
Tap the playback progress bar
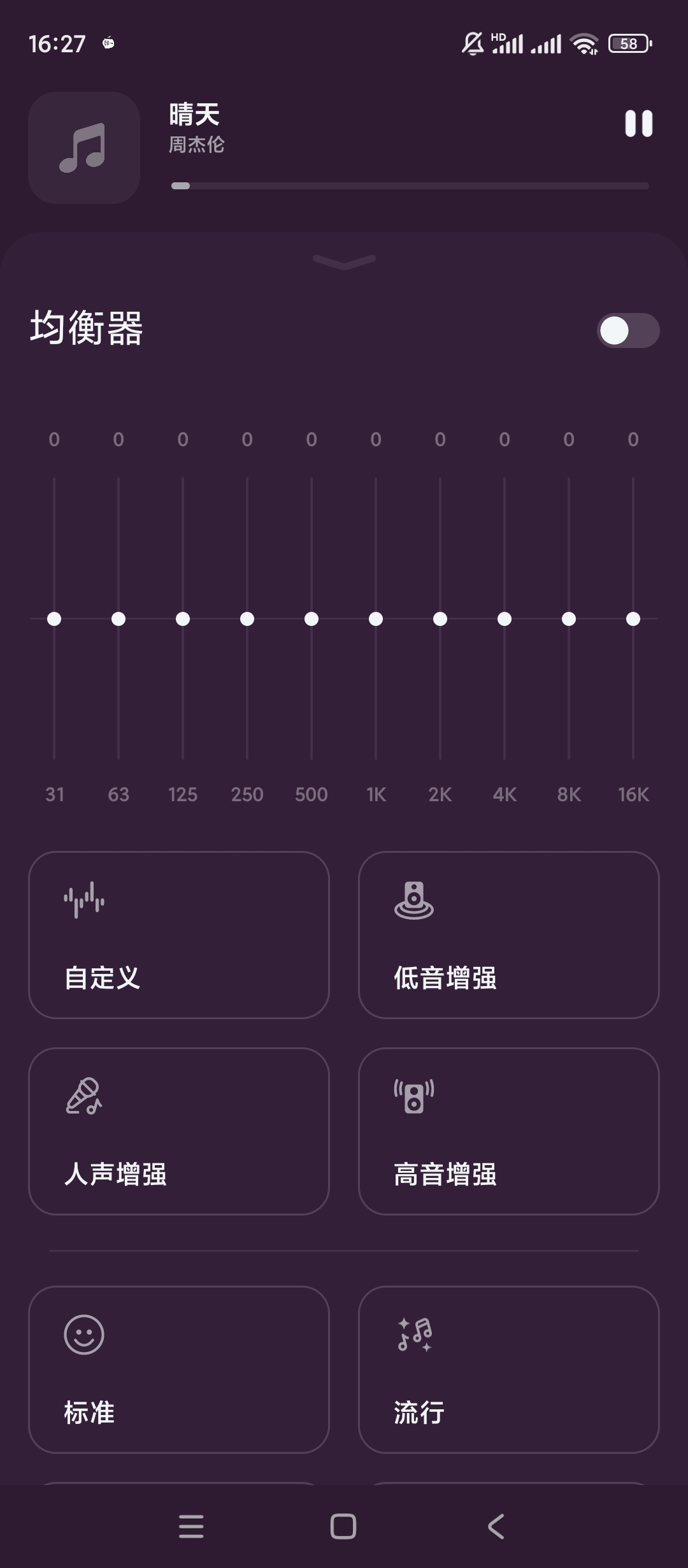pyautogui.click(x=410, y=186)
